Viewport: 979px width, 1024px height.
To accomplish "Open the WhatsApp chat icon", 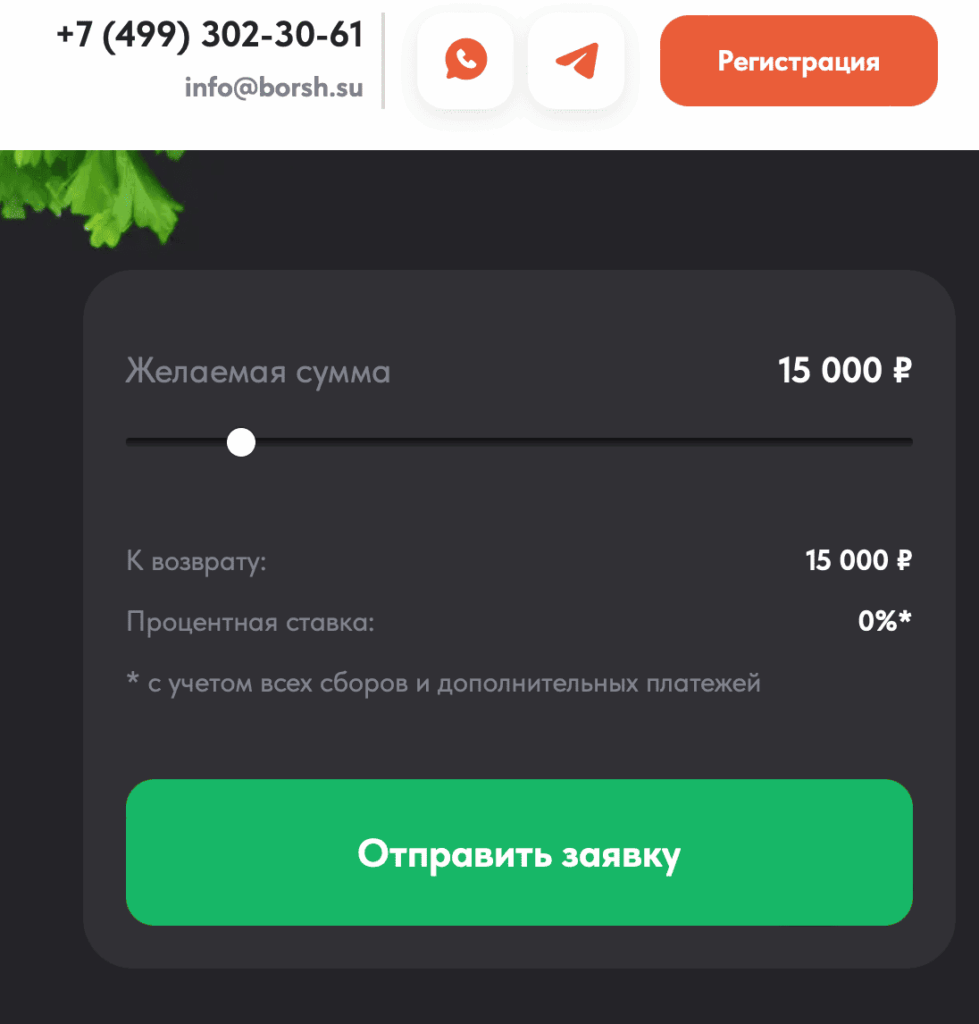I will tap(465, 61).
